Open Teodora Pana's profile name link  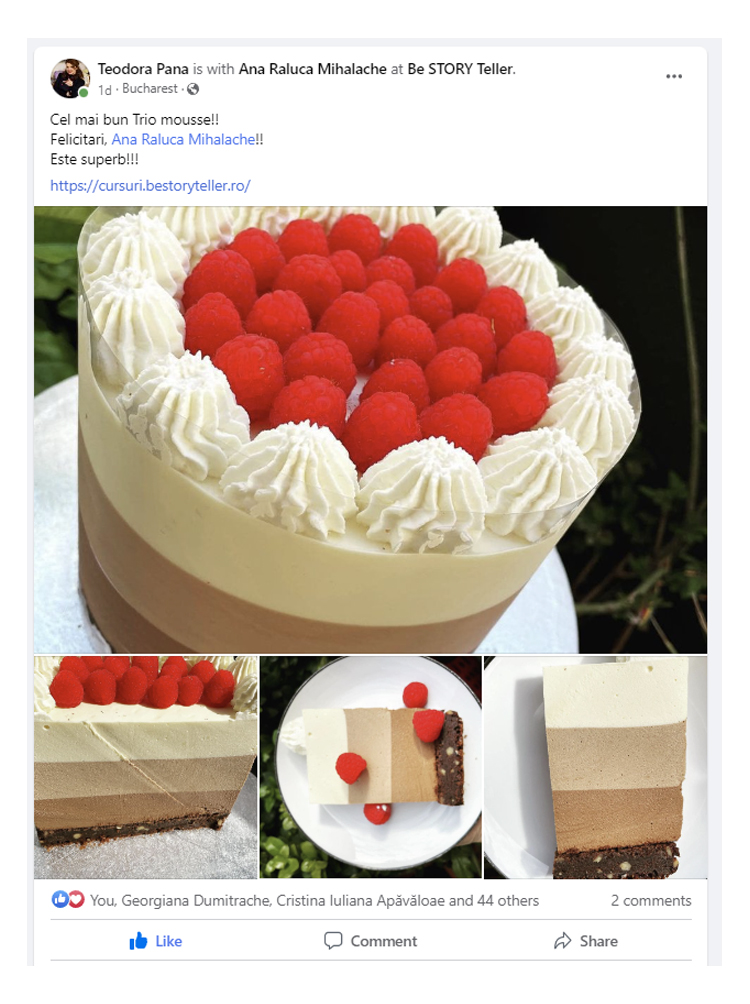(x=142, y=69)
